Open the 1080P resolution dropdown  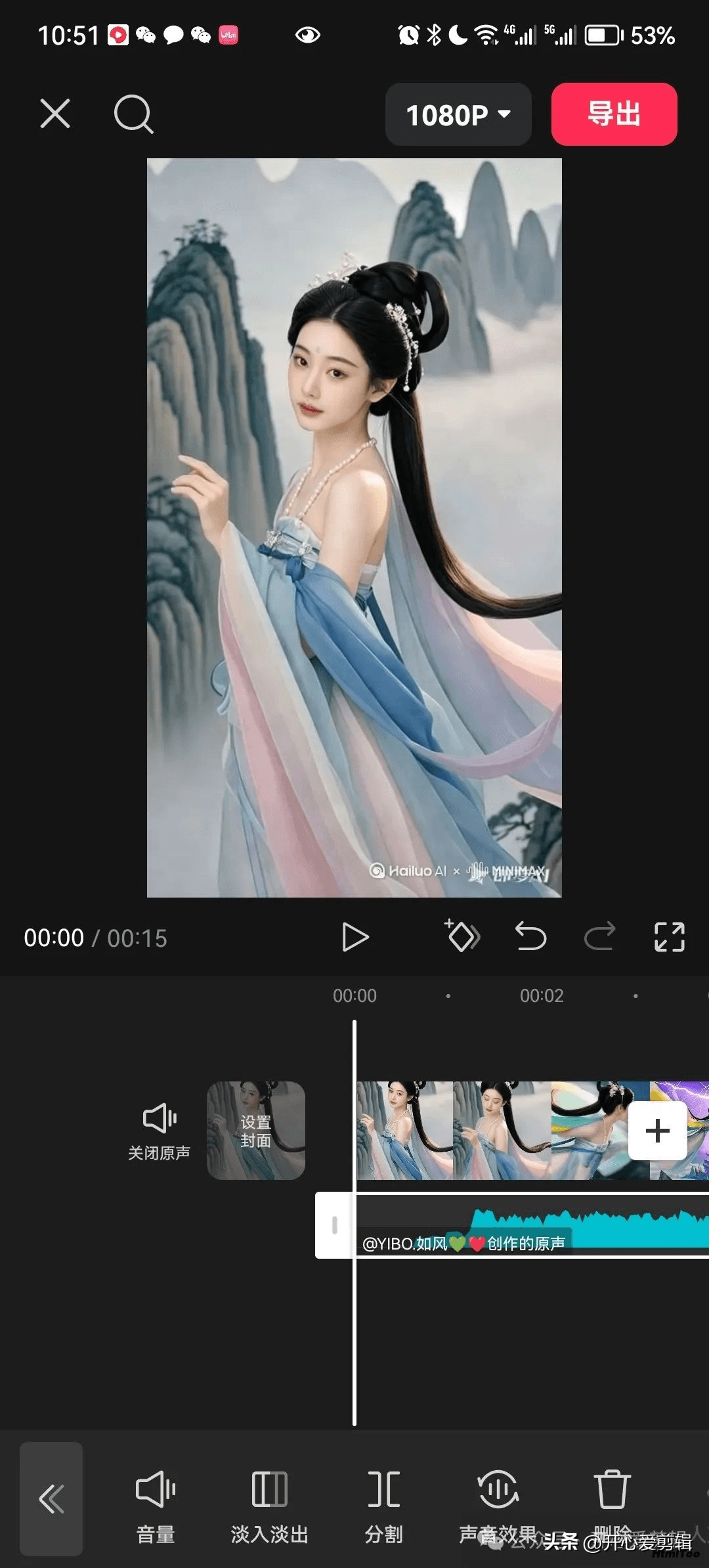point(458,114)
